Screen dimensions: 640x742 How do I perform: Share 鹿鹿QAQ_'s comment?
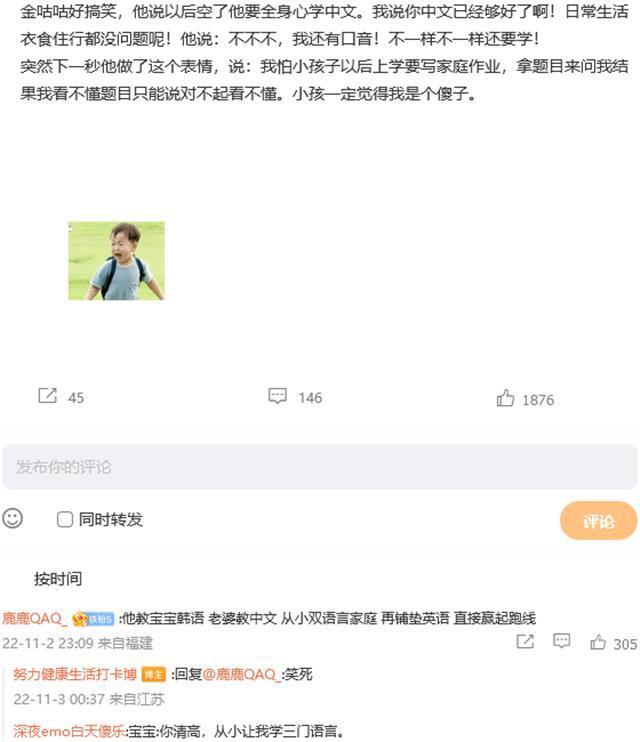pos(525,641)
